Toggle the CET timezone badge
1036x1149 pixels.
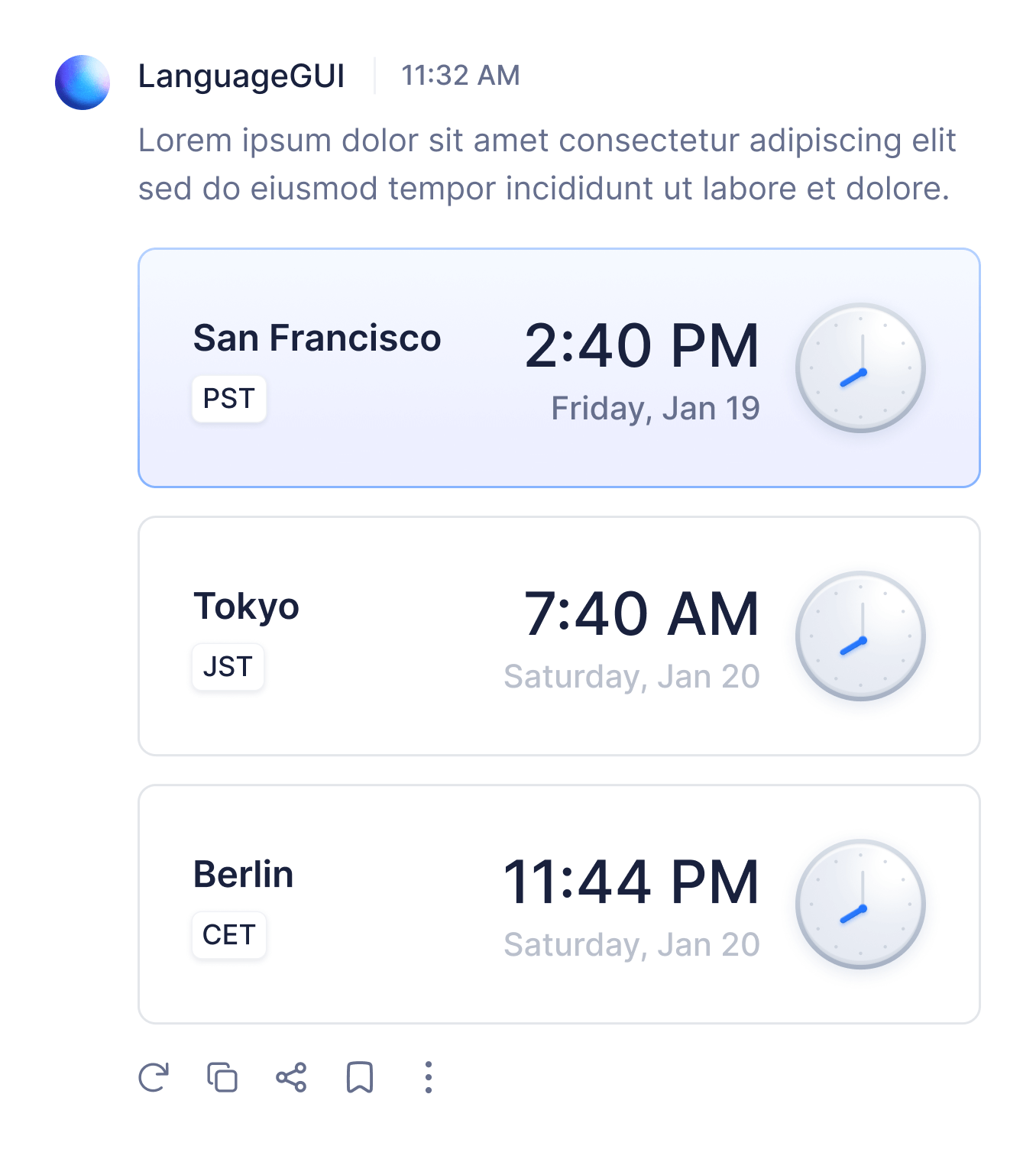tap(228, 934)
